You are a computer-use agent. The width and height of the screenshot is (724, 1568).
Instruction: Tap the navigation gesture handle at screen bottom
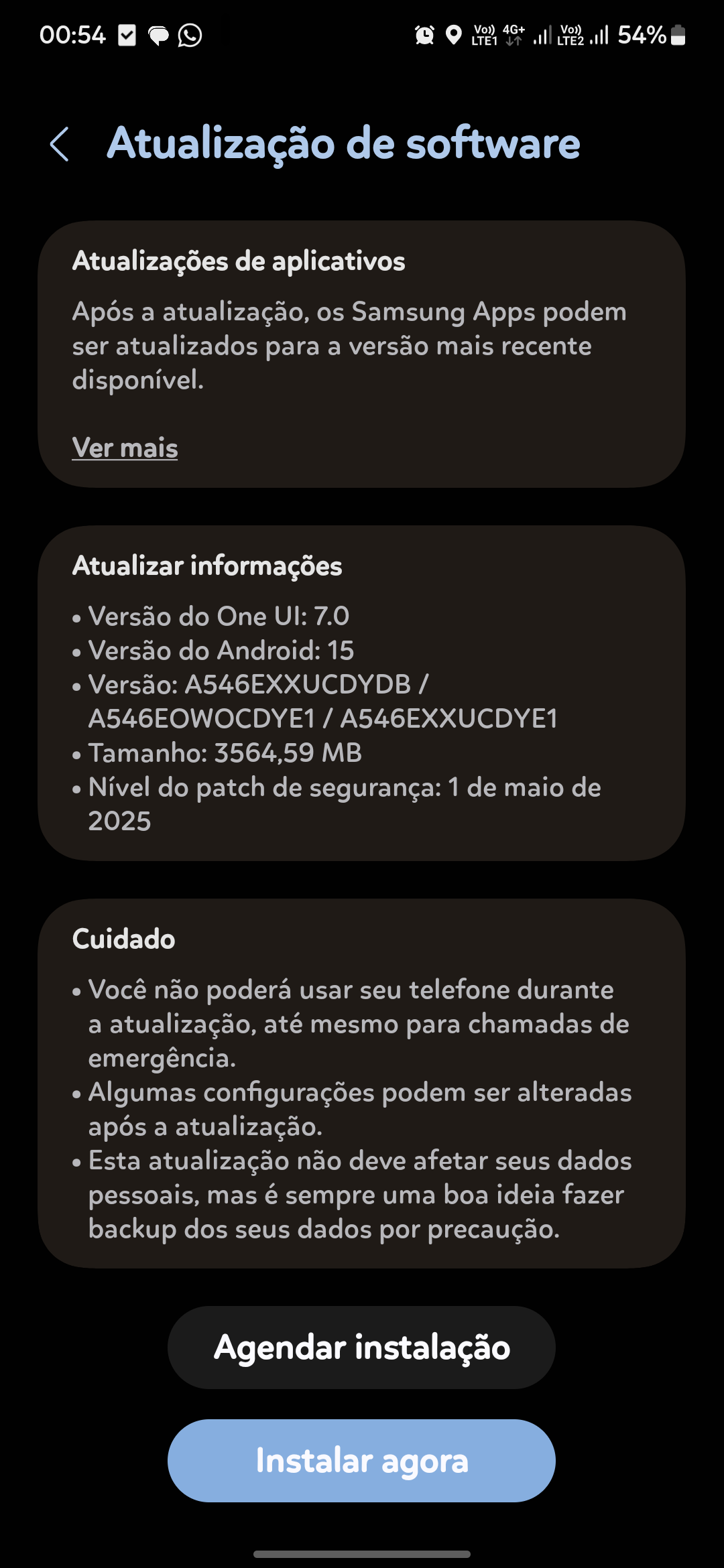362,1553
